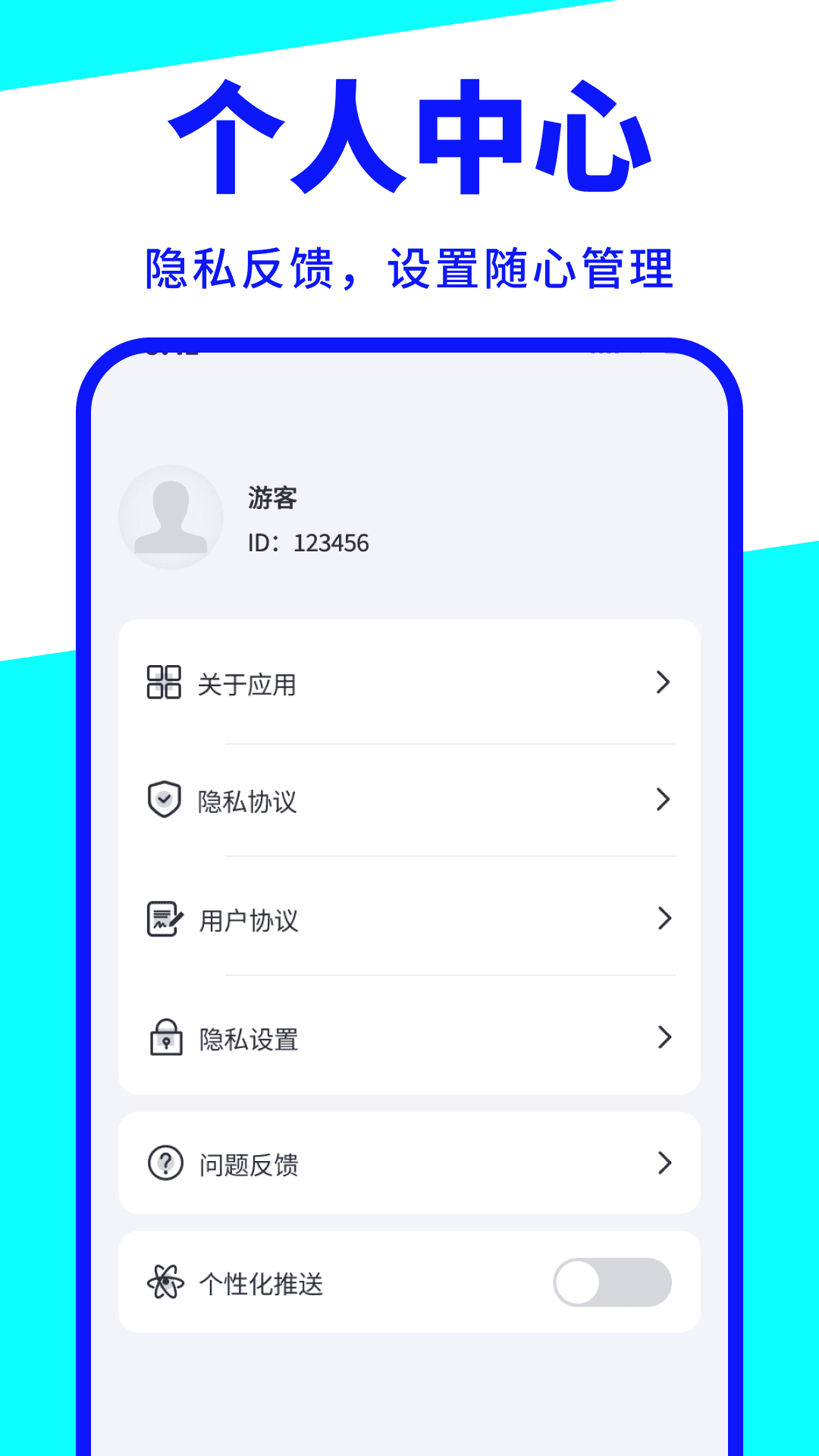819x1456 pixels.
Task: Open the 隐私协议 privacy agreement
Action: 409,801
